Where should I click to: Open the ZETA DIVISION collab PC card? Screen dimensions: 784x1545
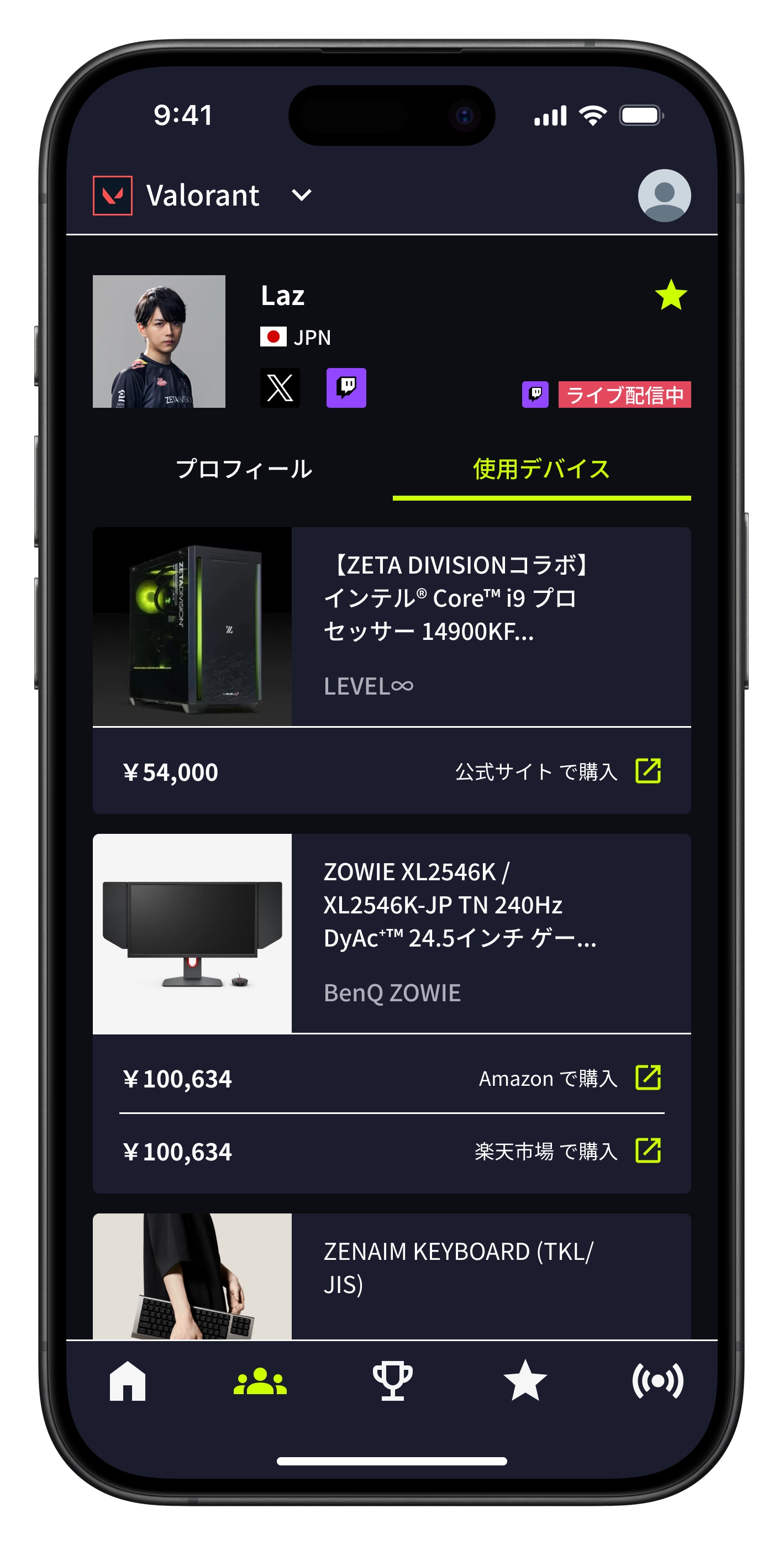[x=391, y=627]
